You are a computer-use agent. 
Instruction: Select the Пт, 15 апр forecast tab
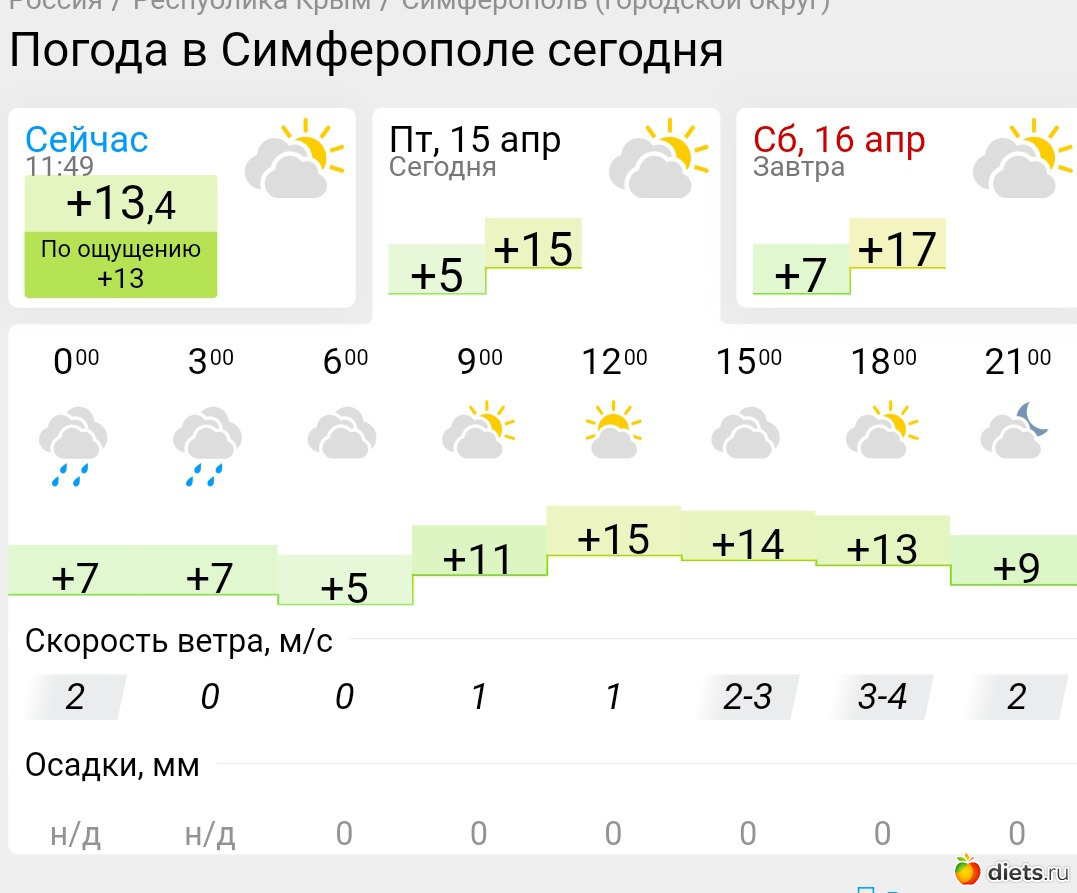tap(475, 140)
